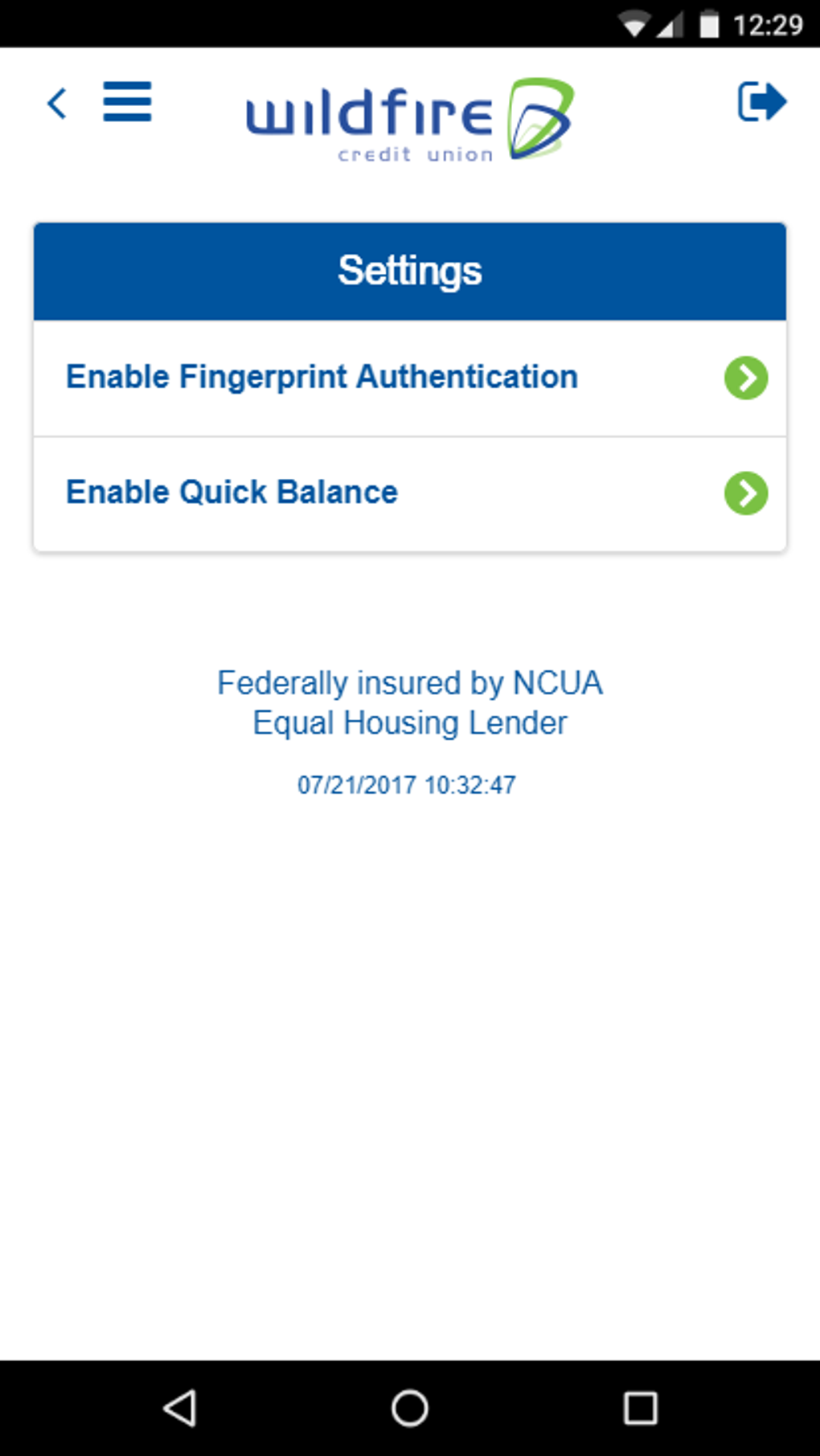Open the system recent apps view
This screenshot has height=1456, width=820.
(640, 1408)
